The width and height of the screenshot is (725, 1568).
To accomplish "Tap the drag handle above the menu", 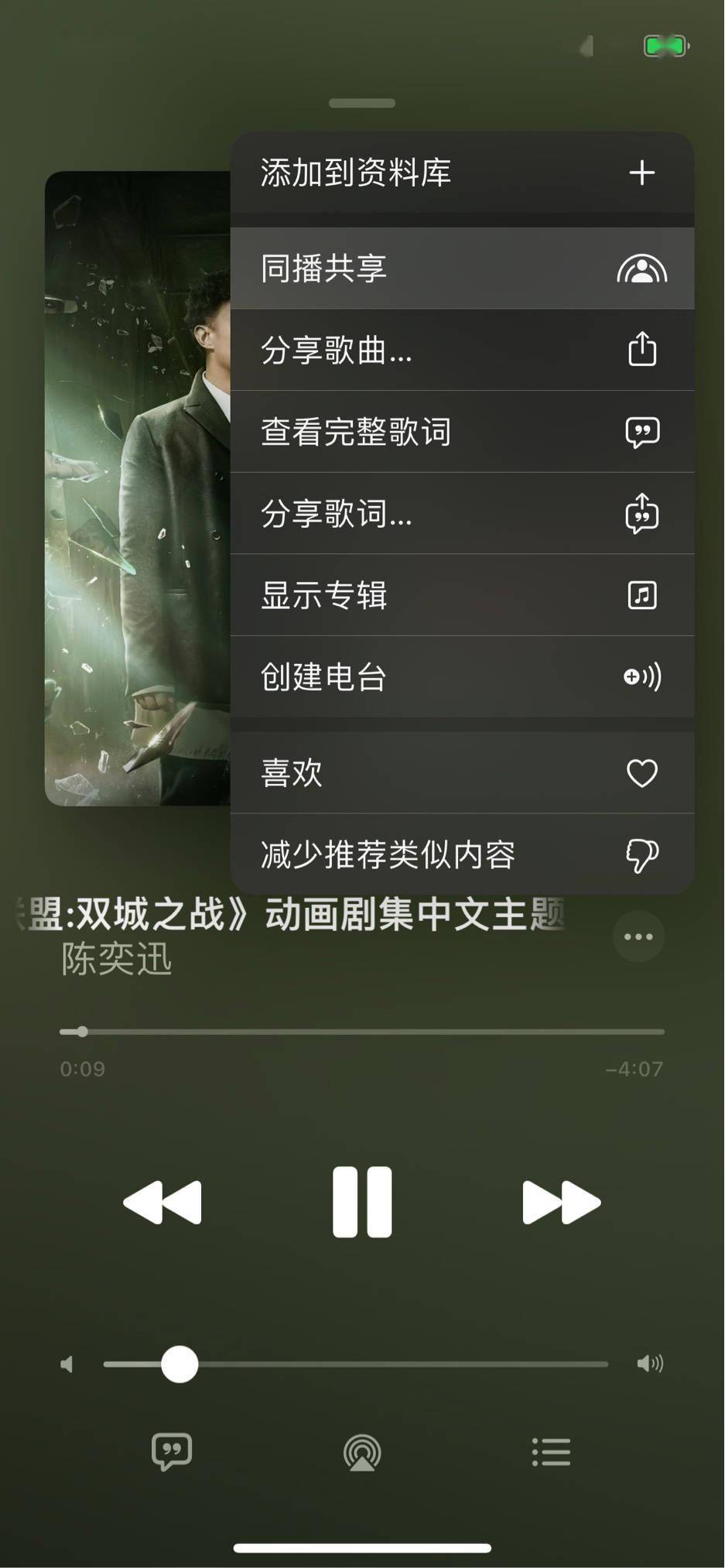I will (x=362, y=101).
